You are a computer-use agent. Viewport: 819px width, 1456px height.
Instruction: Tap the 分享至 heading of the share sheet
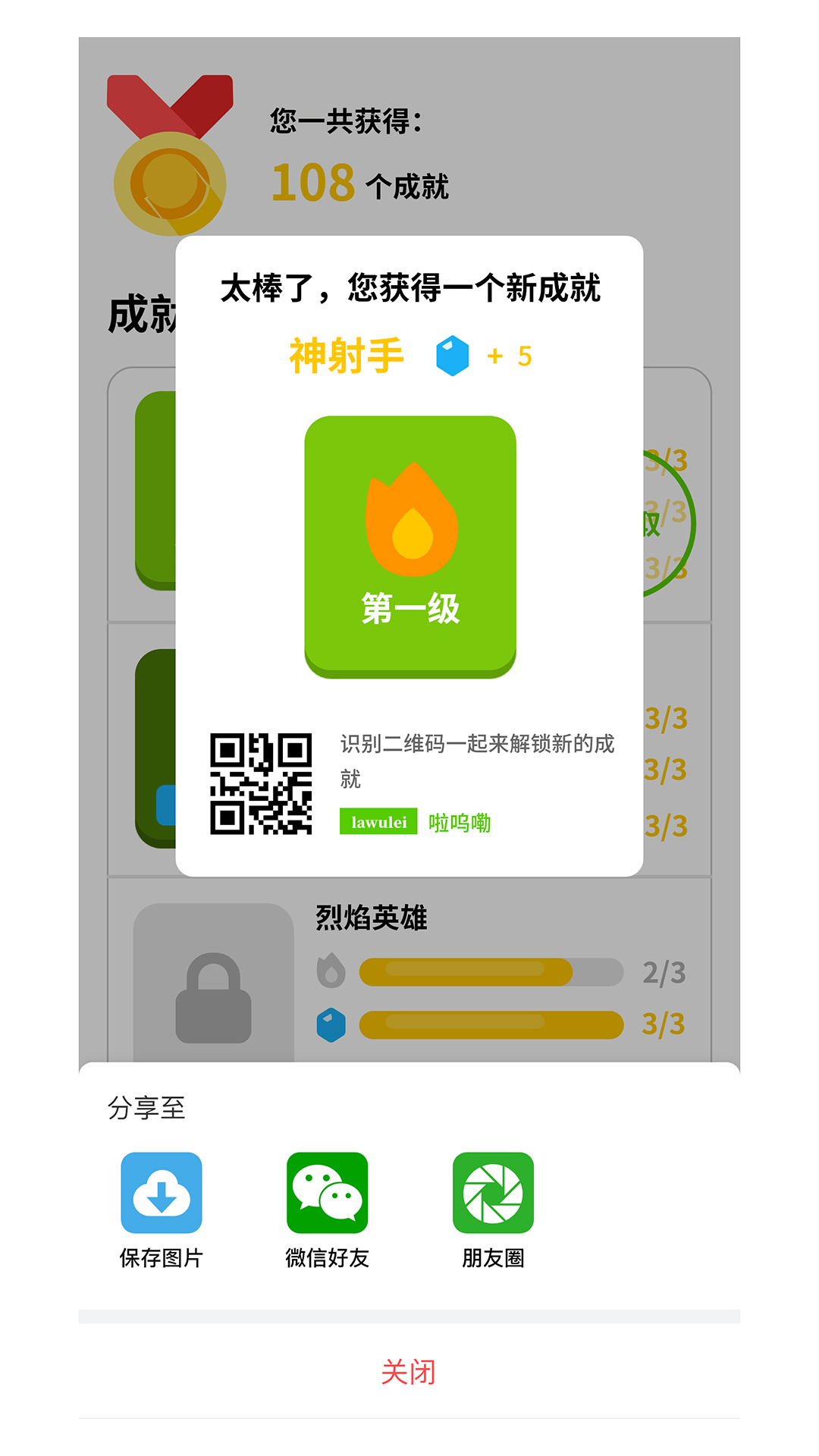pos(147,1107)
